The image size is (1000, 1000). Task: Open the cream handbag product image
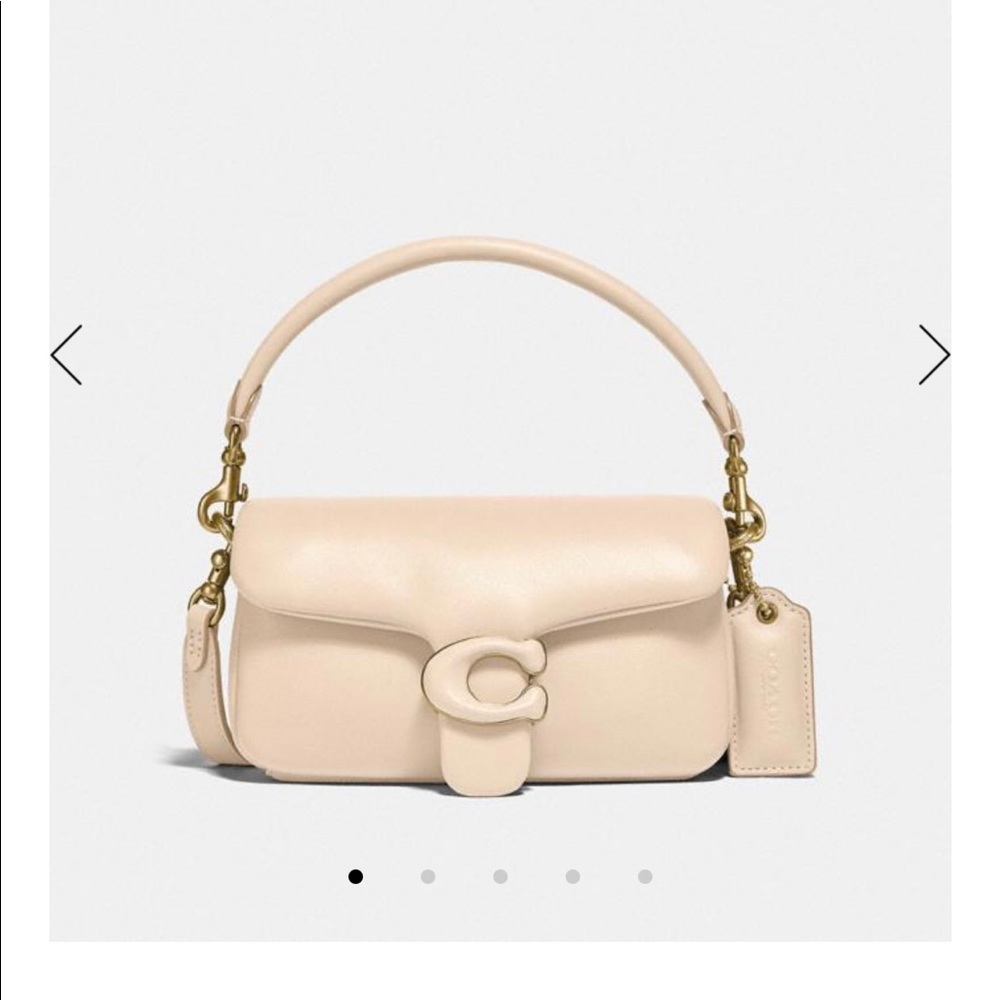coord(490,600)
